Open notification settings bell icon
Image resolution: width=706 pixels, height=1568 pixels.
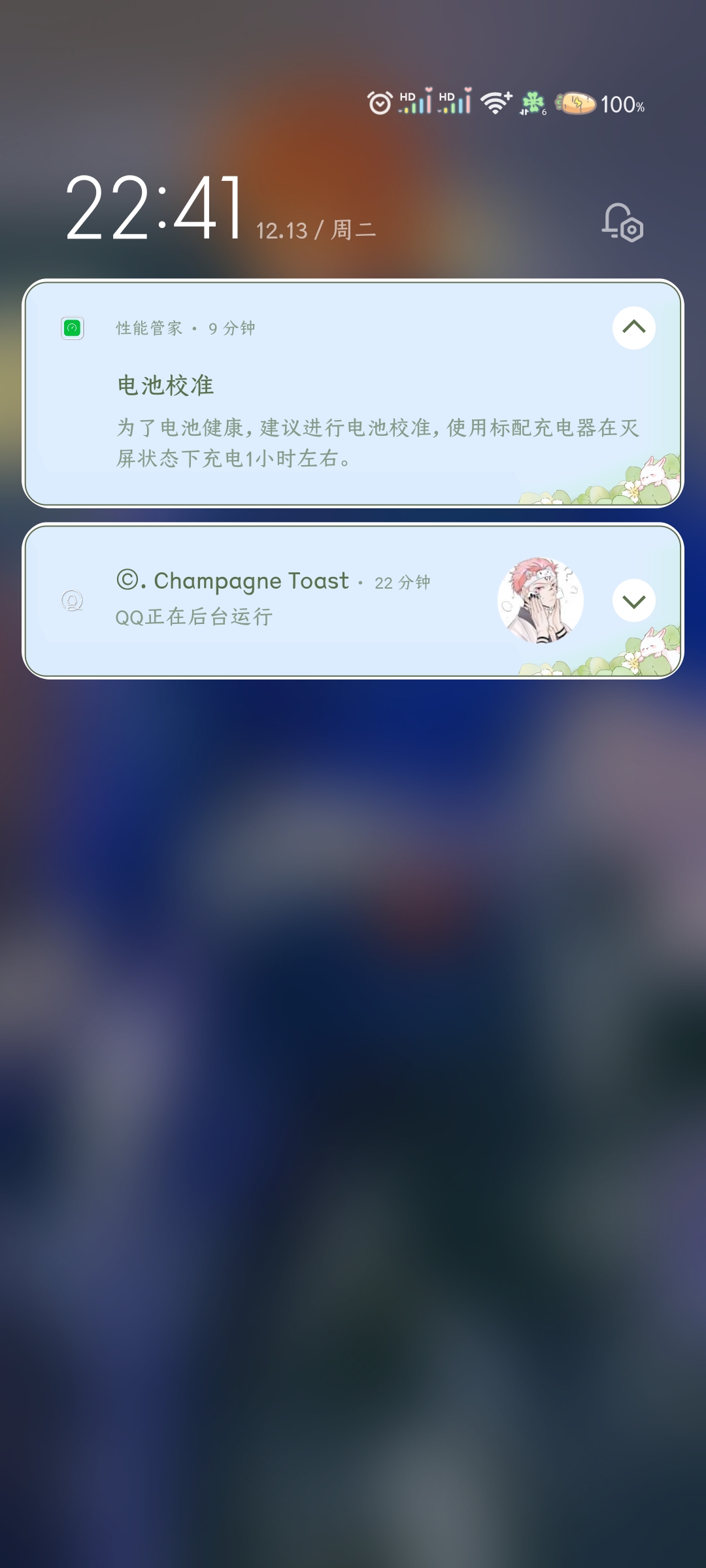[622, 223]
